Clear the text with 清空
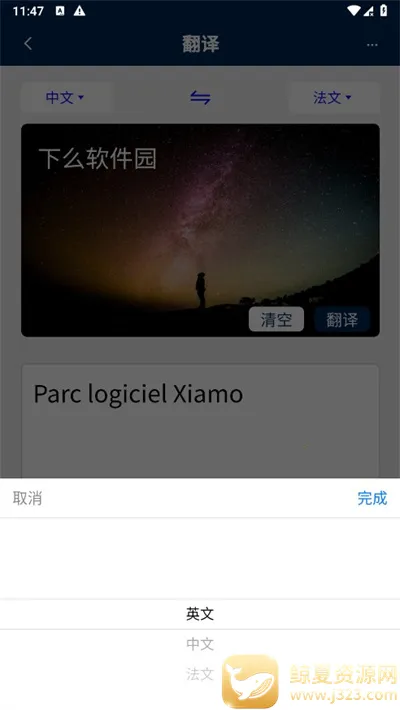Viewport: 400px width, 710px height. coord(276,320)
